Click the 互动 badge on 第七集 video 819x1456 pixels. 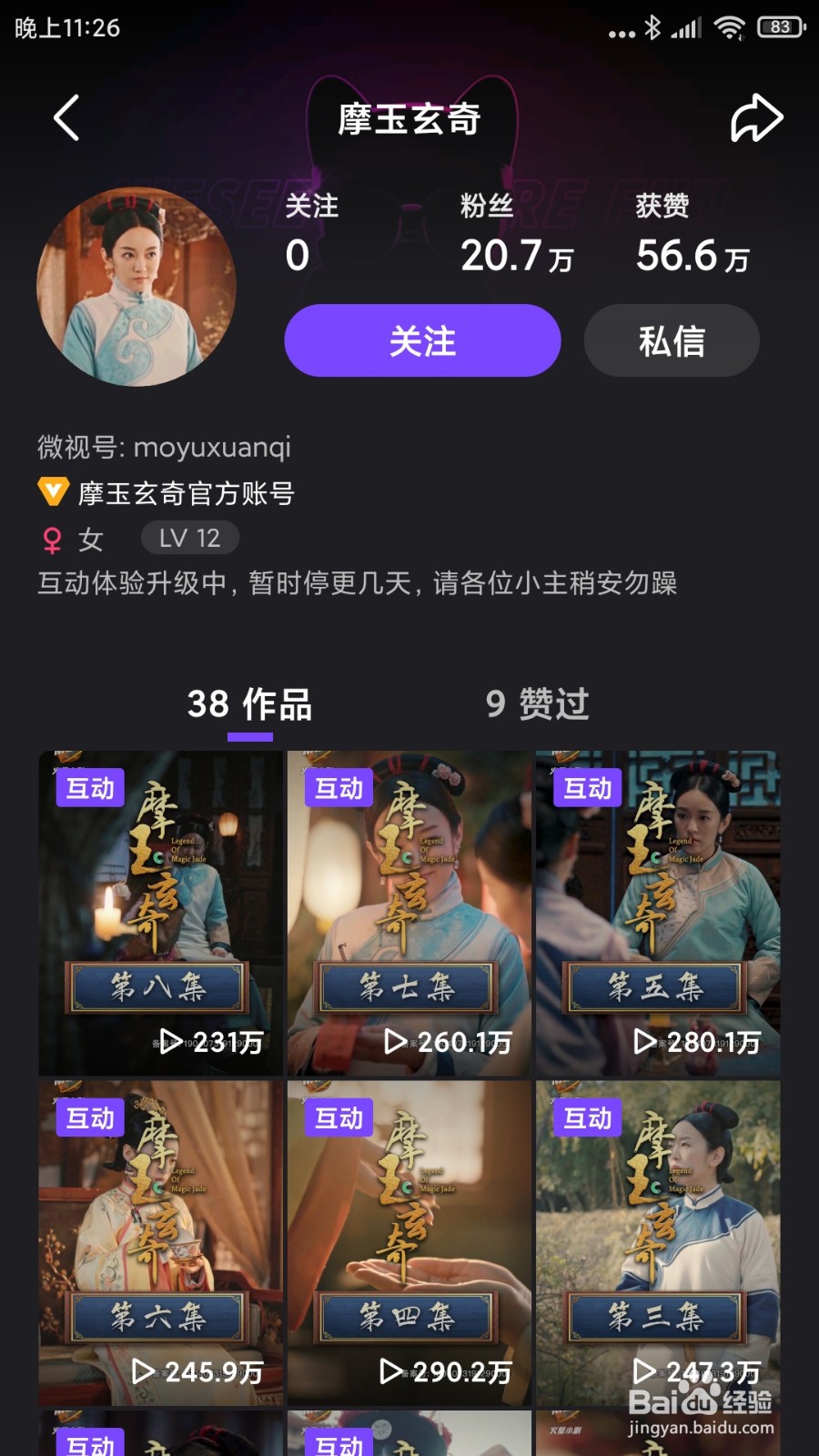pyautogui.click(x=338, y=789)
